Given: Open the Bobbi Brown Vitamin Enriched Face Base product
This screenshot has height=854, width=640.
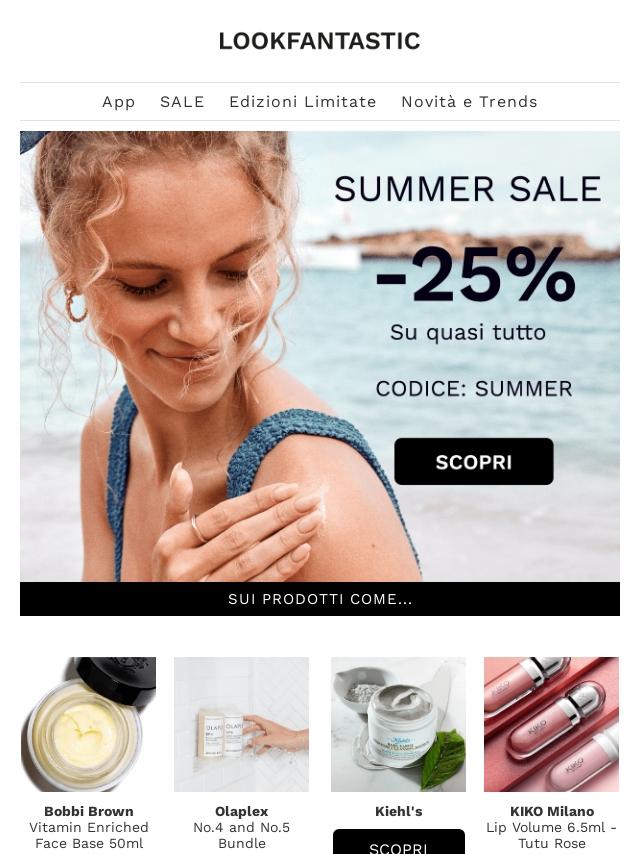Looking at the screenshot, I should [88, 724].
